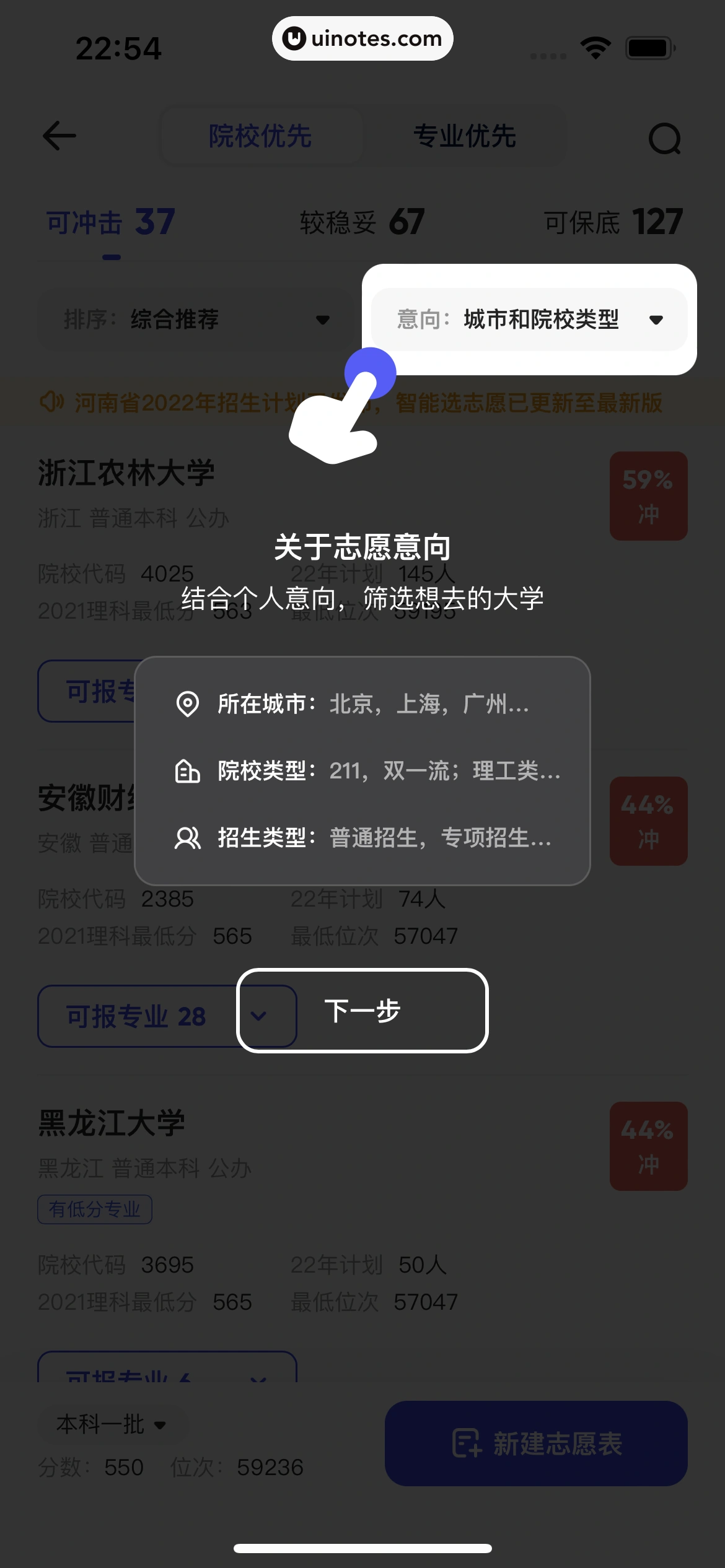Tap the speaker icon on the announcement banner

[53, 401]
